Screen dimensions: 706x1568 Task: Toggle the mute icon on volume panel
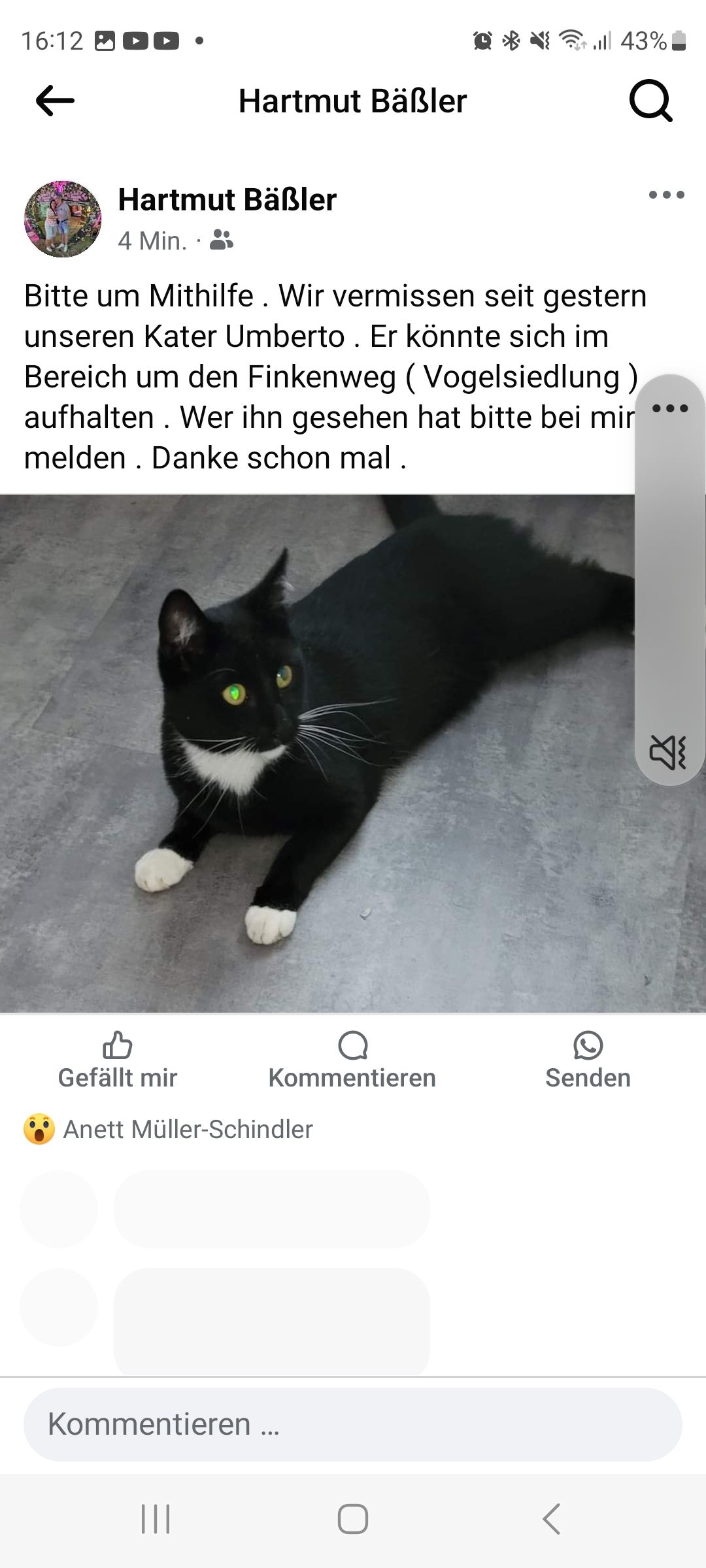pyautogui.click(x=667, y=752)
